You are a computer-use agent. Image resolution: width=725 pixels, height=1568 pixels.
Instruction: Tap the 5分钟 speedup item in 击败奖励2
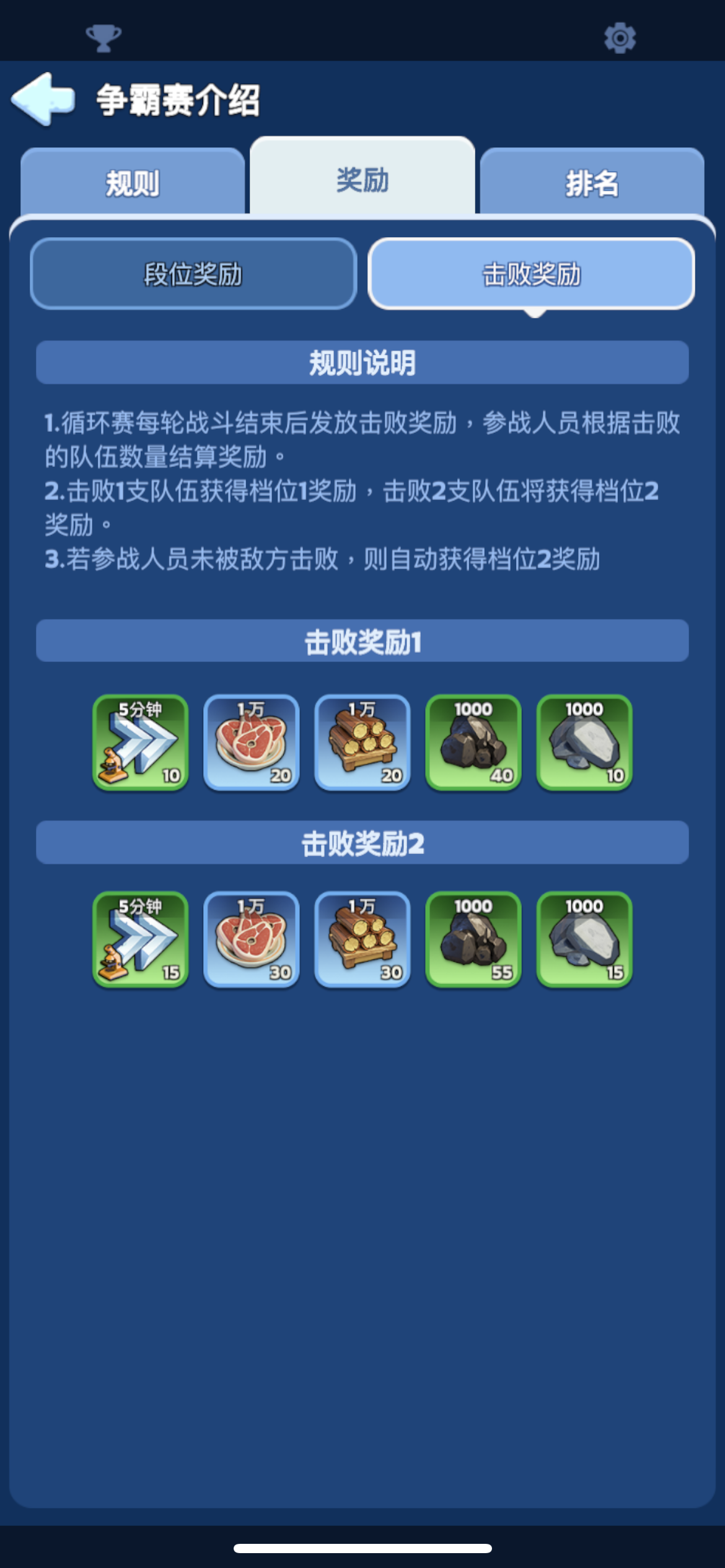click(141, 939)
